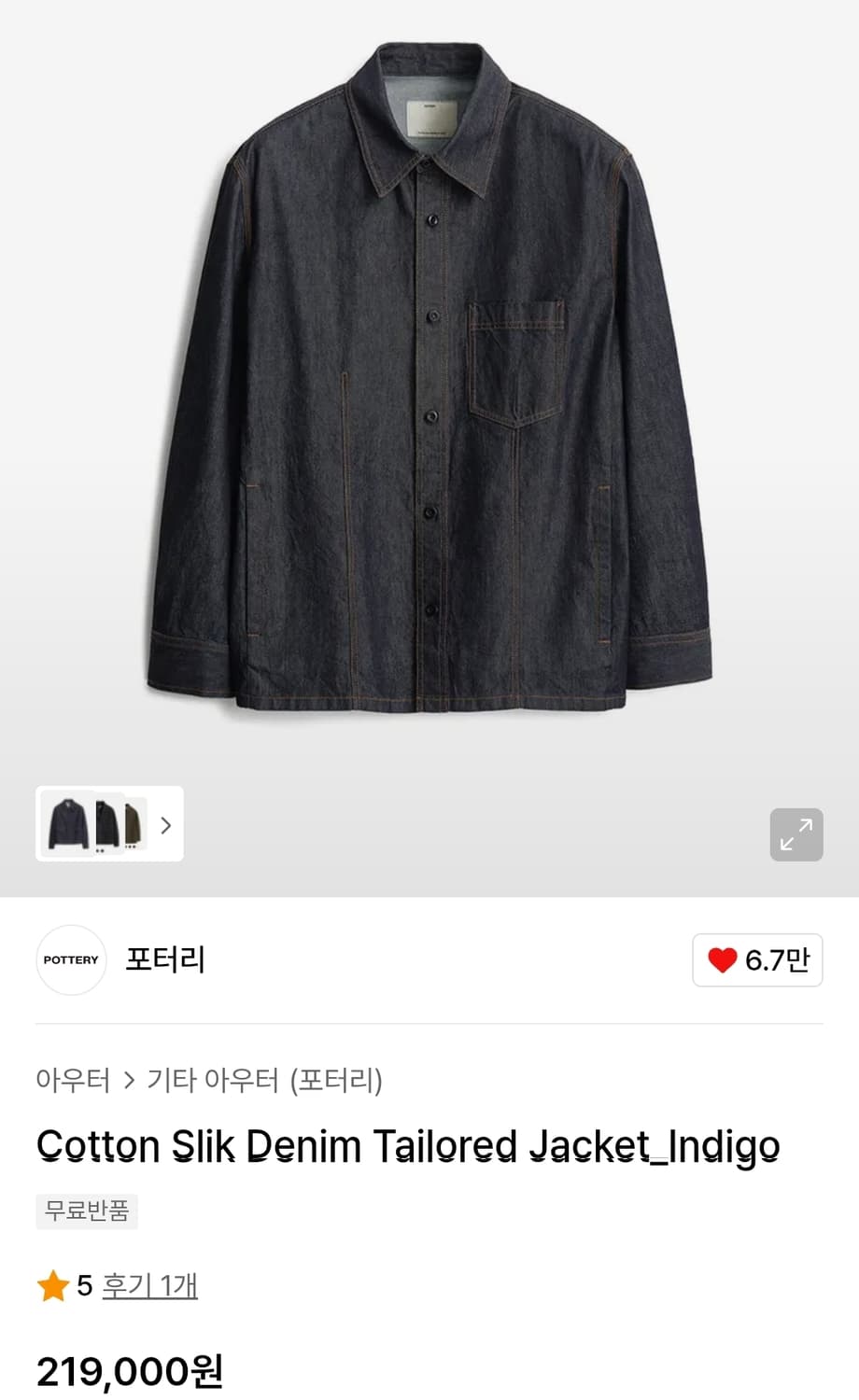The width and height of the screenshot is (859, 1400).
Task: Click the main product photo
Action: 429,392
